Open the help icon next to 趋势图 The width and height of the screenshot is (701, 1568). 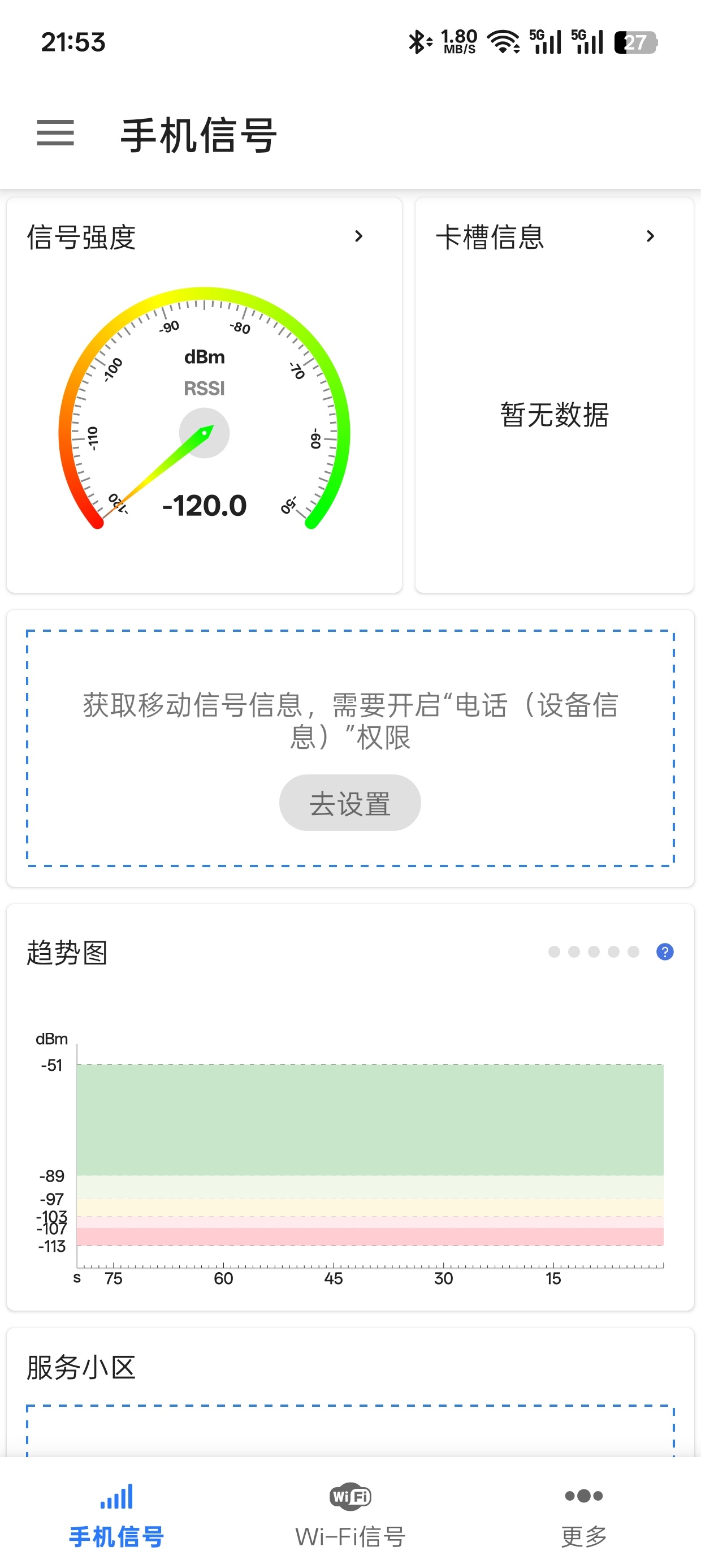664,951
